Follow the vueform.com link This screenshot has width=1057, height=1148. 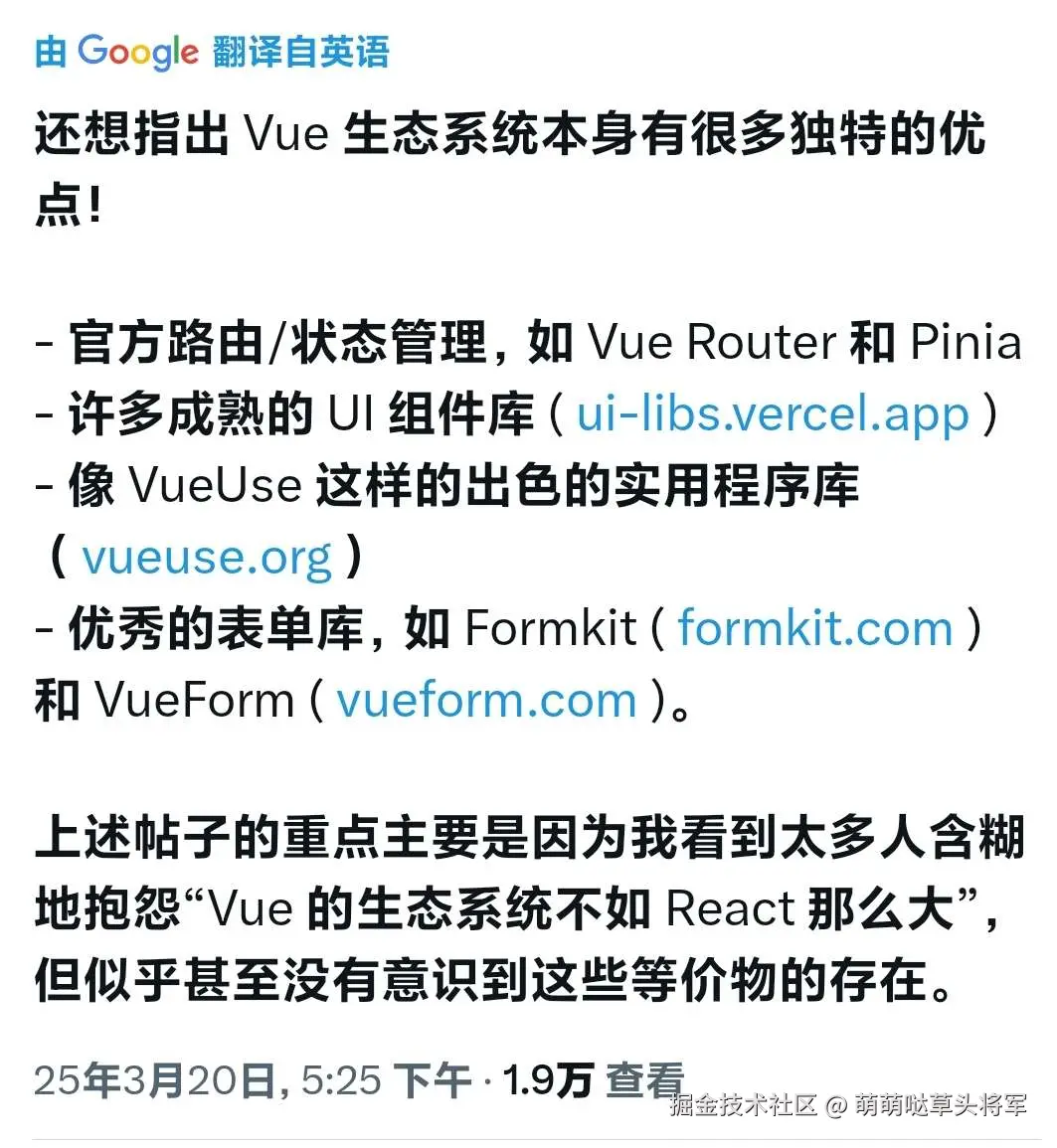[x=486, y=700]
